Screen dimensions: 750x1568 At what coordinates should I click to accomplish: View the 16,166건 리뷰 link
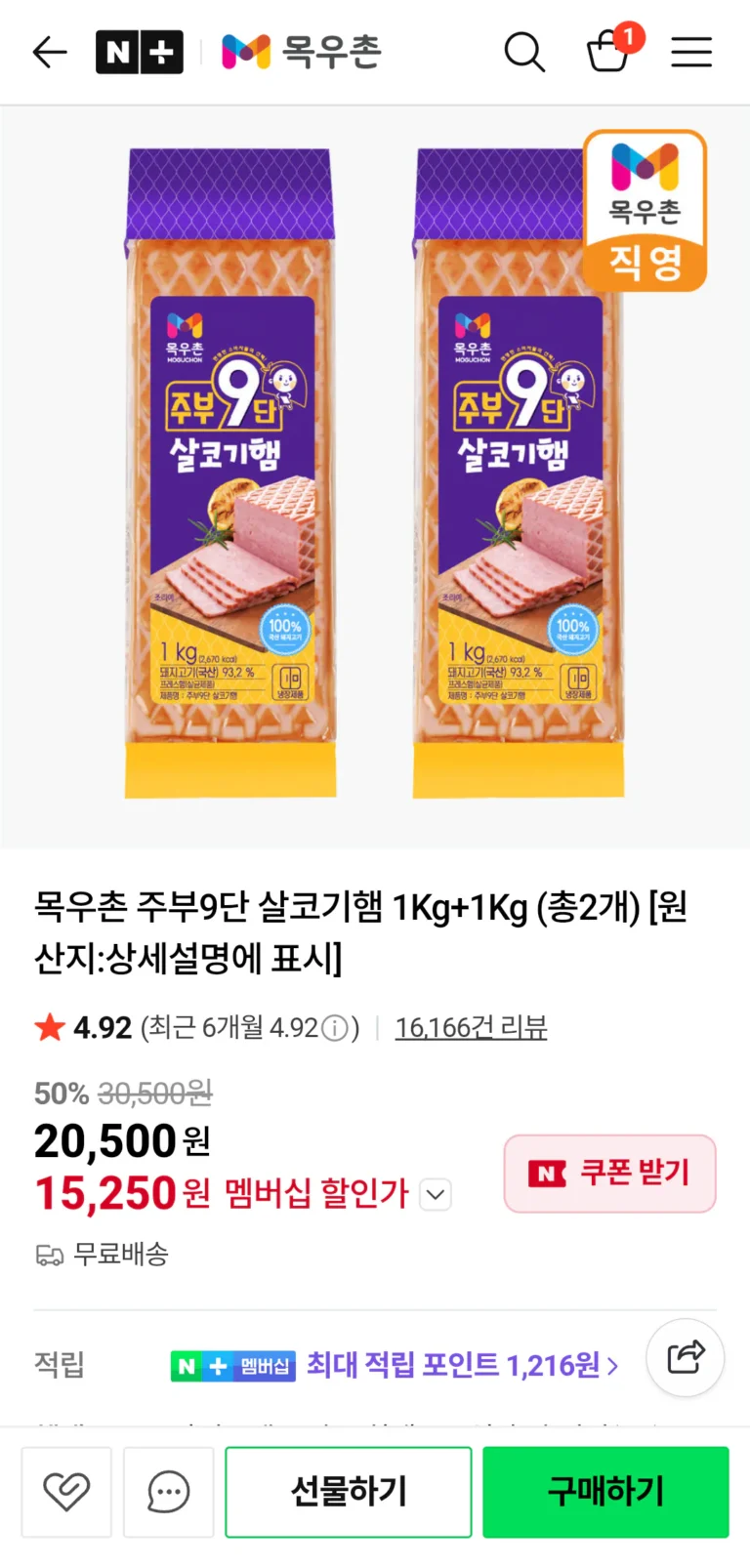click(471, 1027)
